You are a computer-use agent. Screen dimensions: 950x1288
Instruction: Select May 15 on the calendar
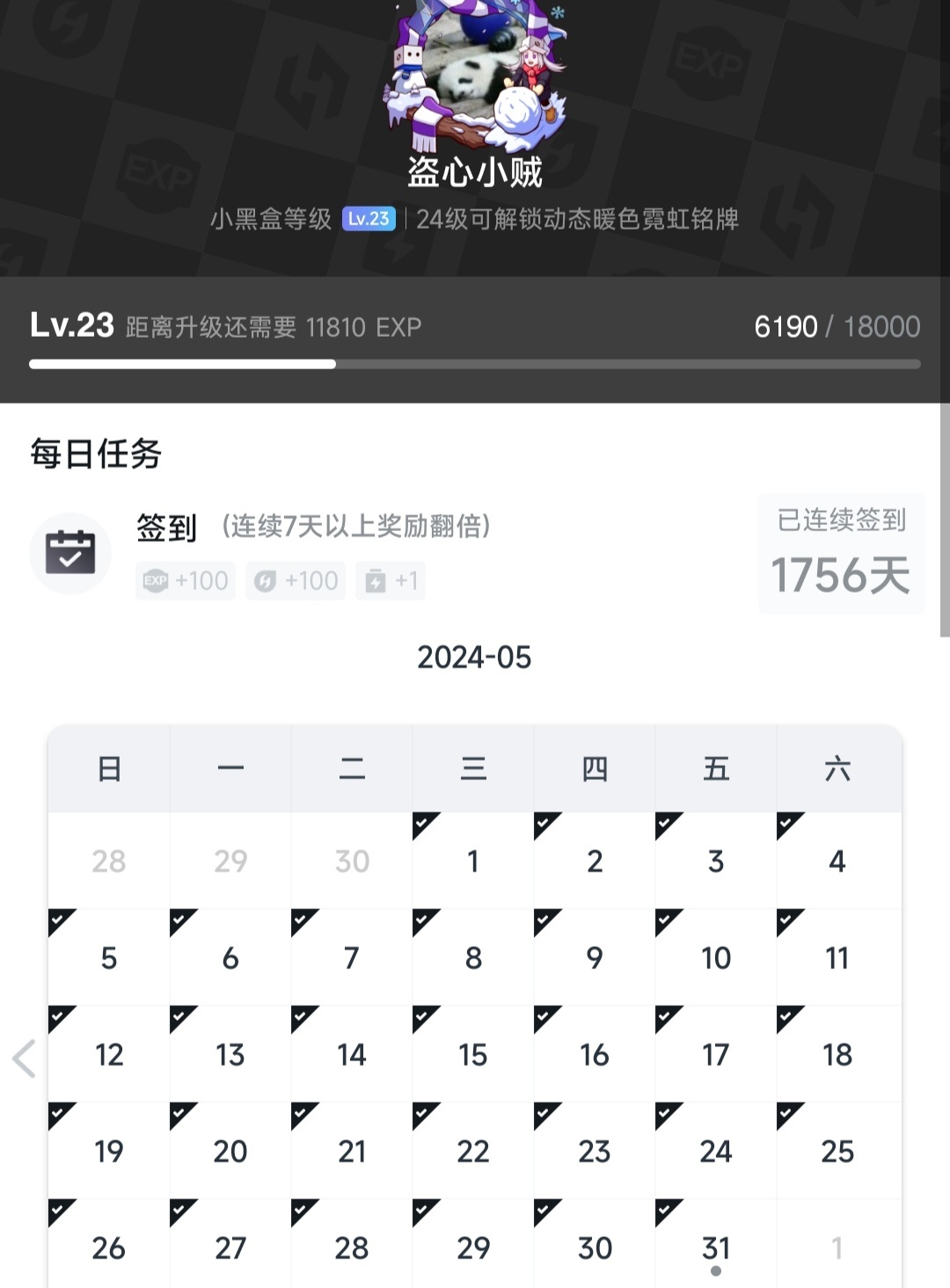[472, 1054]
